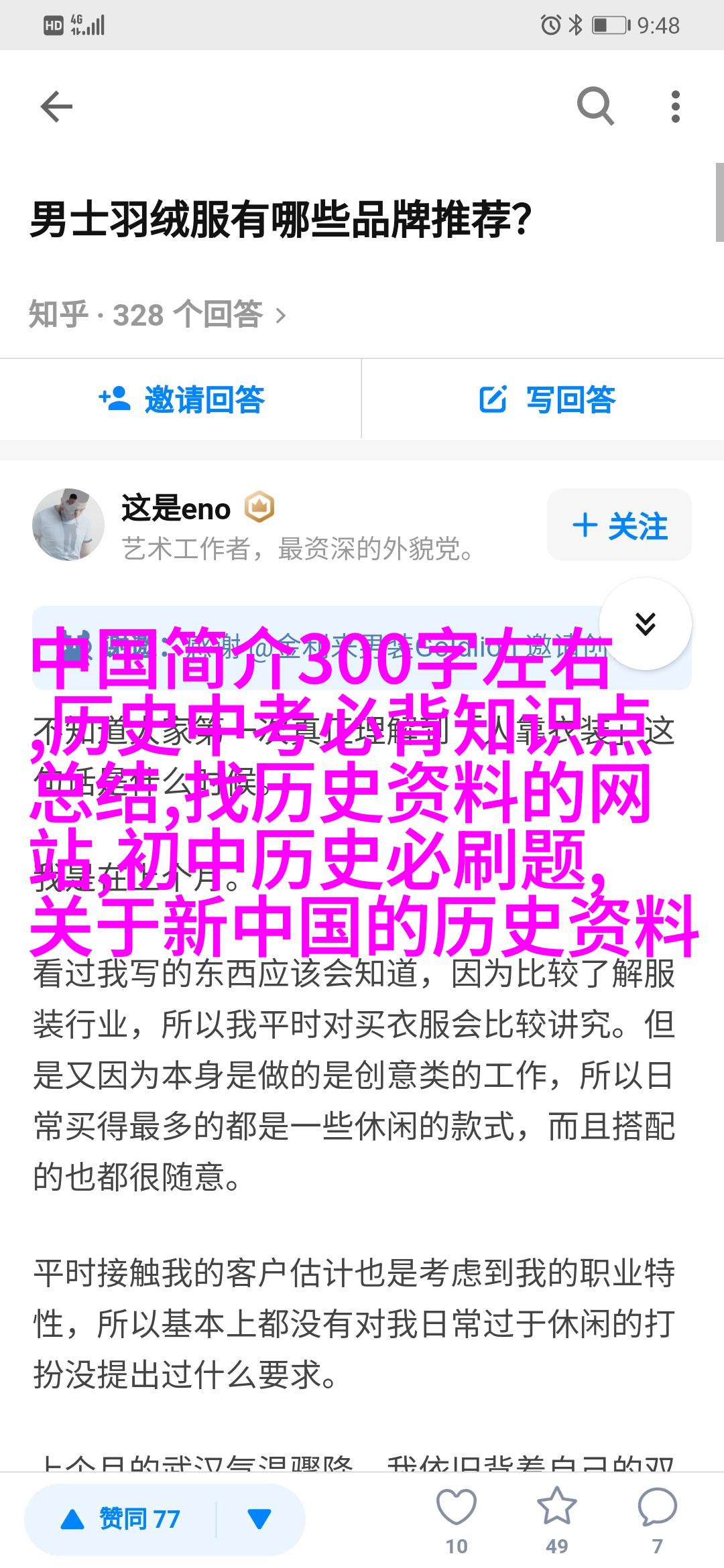Tap 邀请回答 to invite answers
Image resolution: width=724 pixels, height=1568 pixels.
coord(181,400)
